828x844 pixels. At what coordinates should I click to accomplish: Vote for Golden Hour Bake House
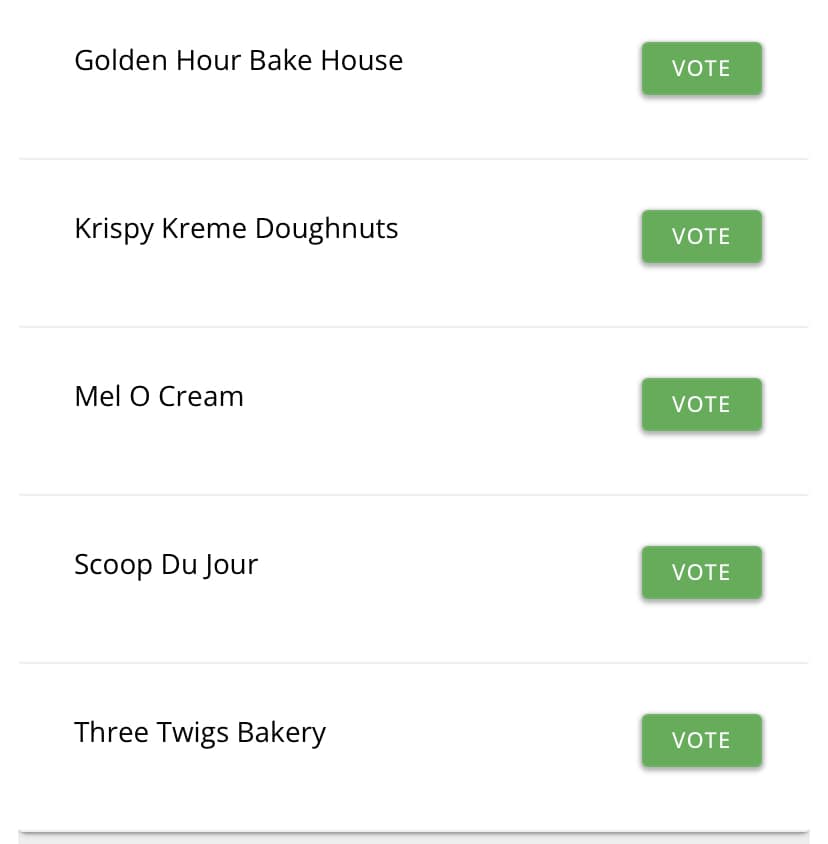pos(701,68)
